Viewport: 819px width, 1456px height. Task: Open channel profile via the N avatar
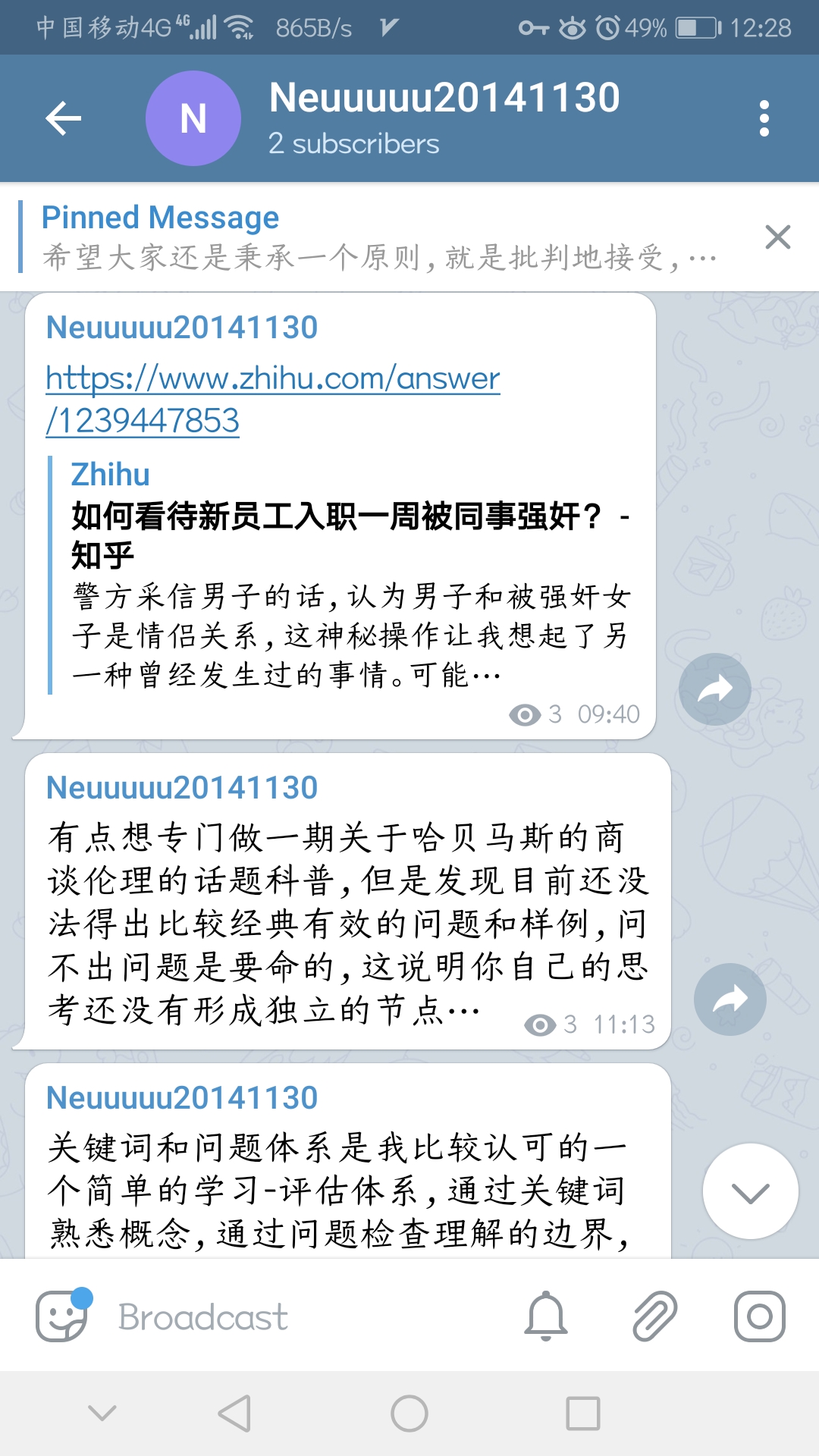193,118
